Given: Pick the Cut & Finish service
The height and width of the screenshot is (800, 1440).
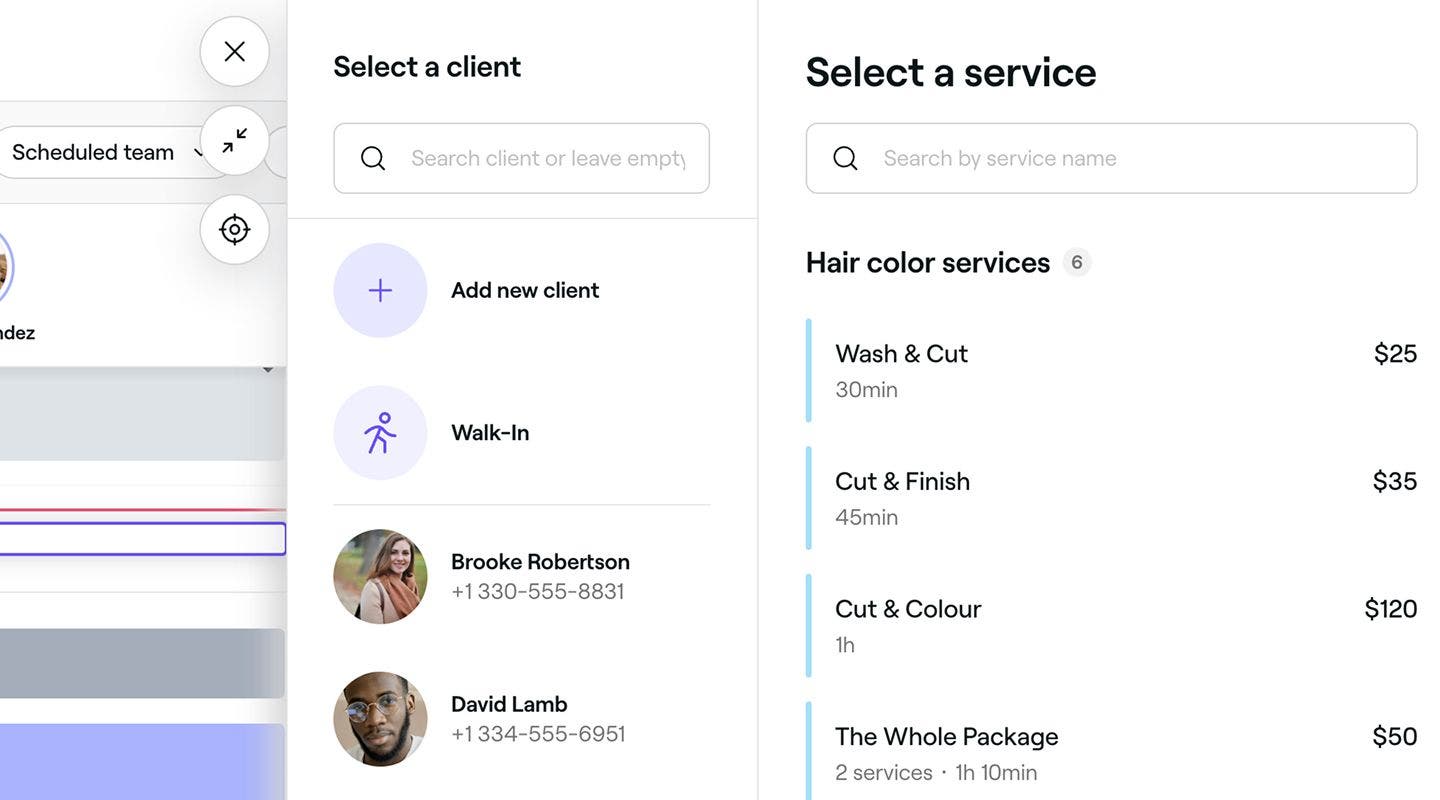Looking at the screenshot, I should point(1110,498).
